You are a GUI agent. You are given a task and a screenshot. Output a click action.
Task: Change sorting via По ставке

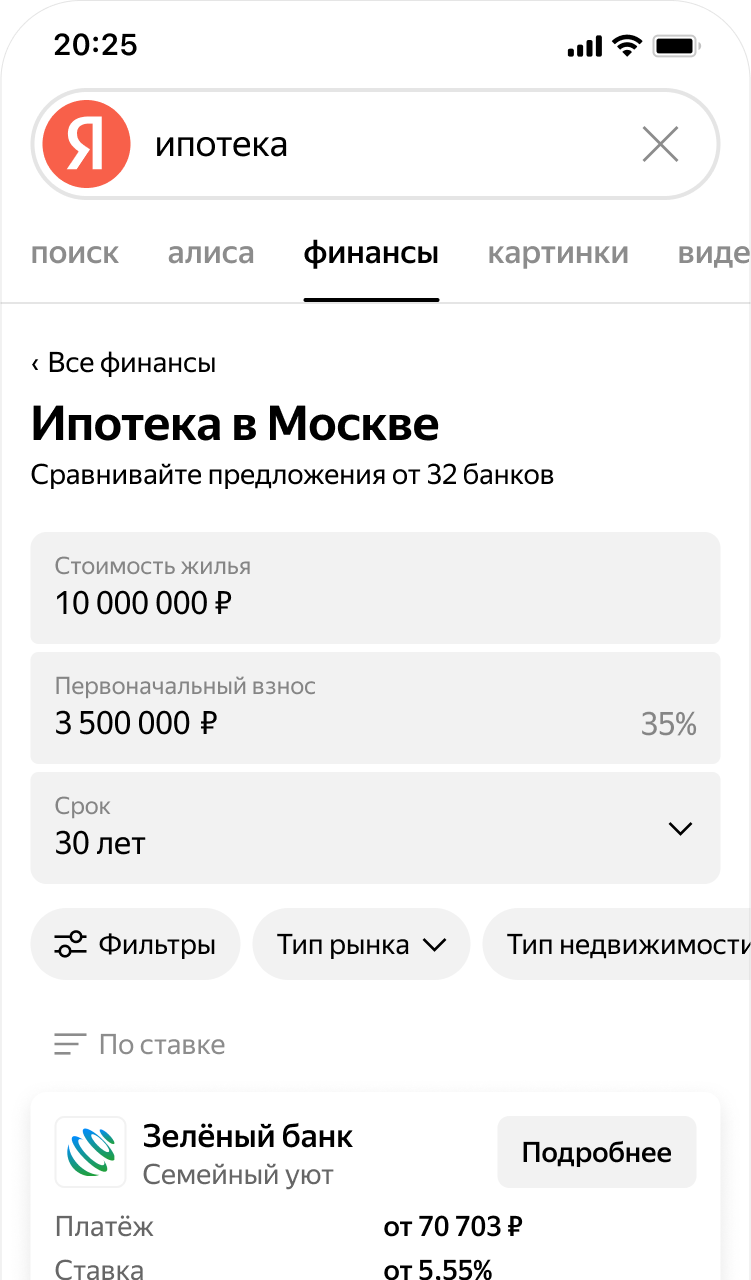coord(139,1045)
